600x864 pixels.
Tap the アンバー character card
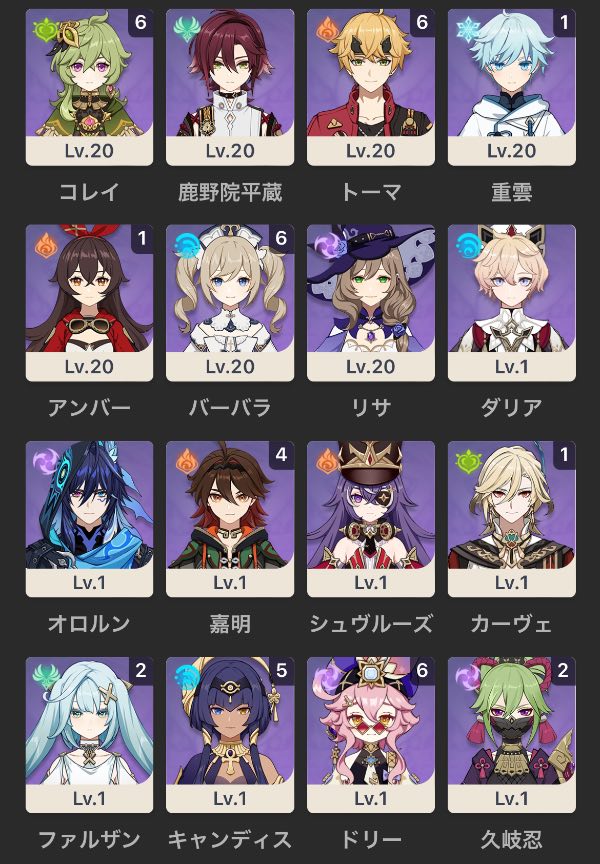89,303
